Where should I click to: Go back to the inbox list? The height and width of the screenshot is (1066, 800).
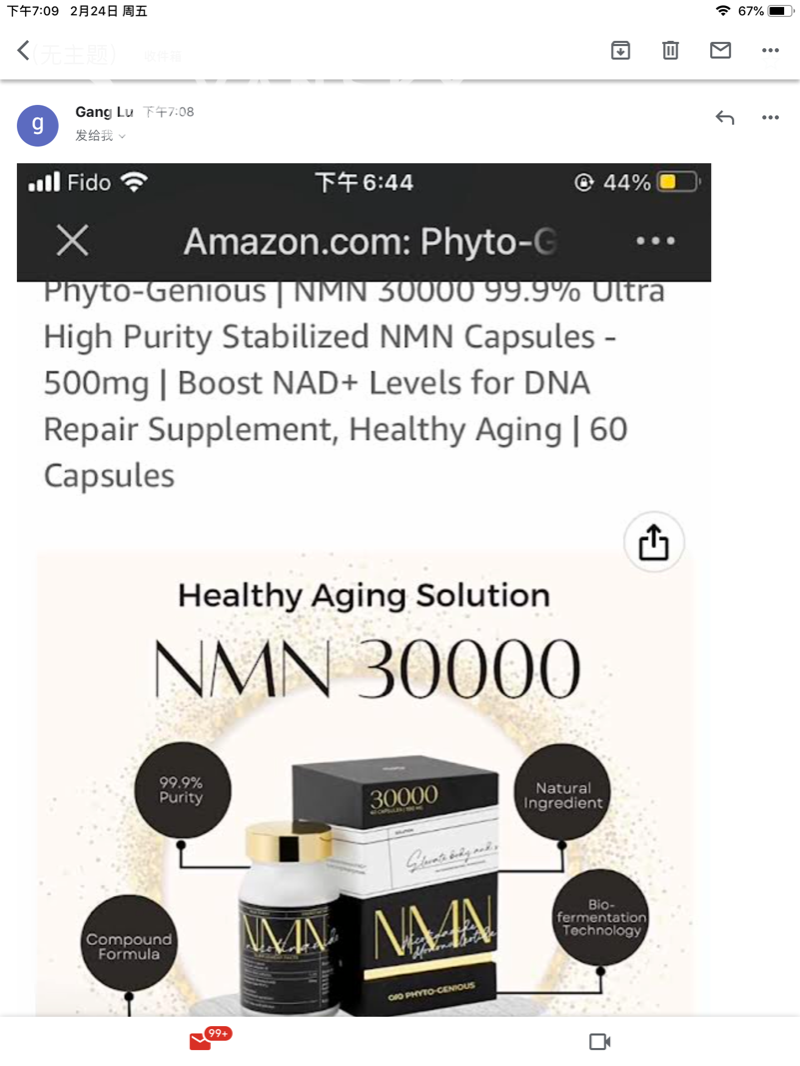tap(23, 50)
